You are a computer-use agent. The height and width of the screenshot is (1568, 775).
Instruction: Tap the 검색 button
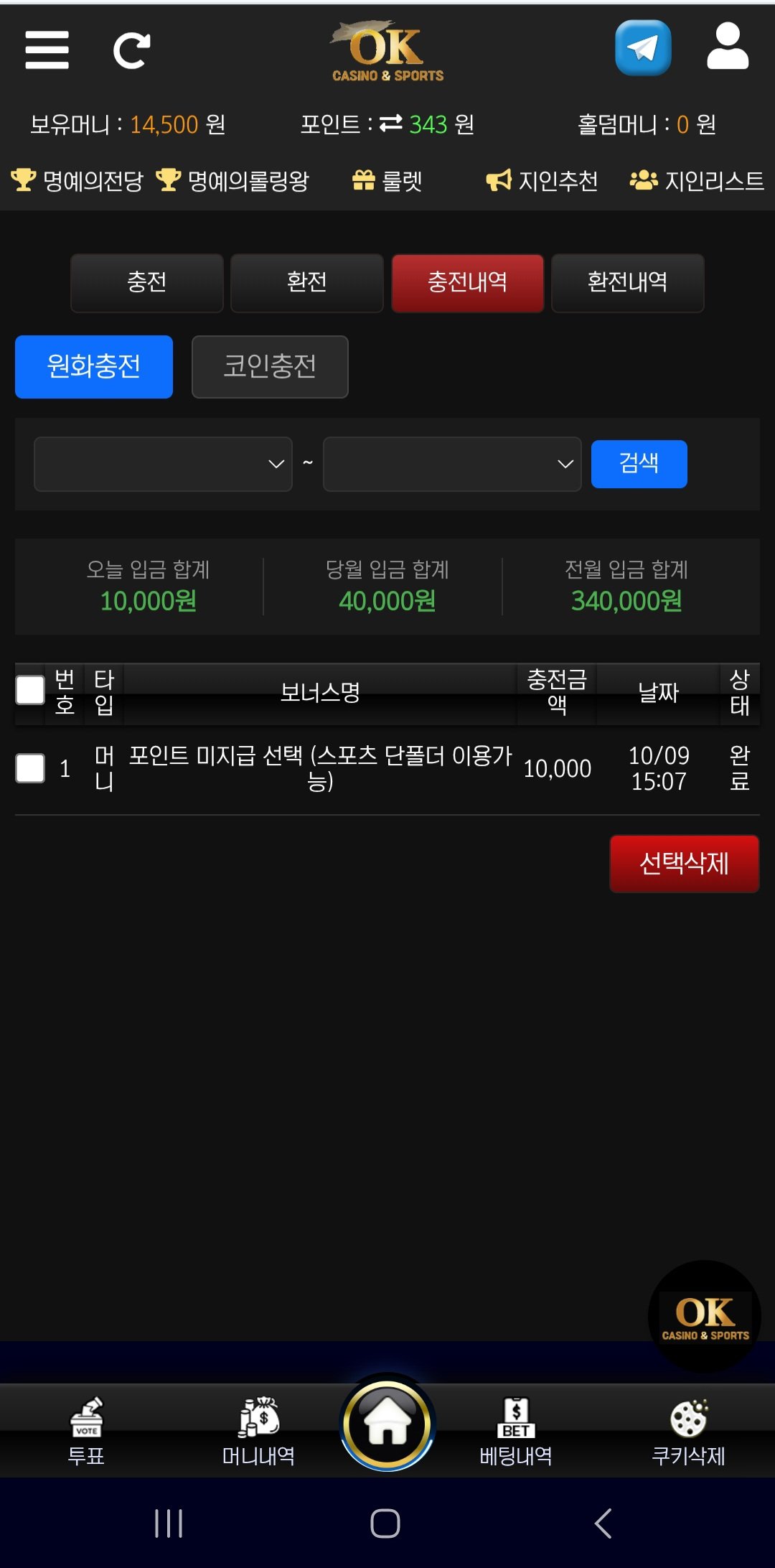[x=639, y=464]
